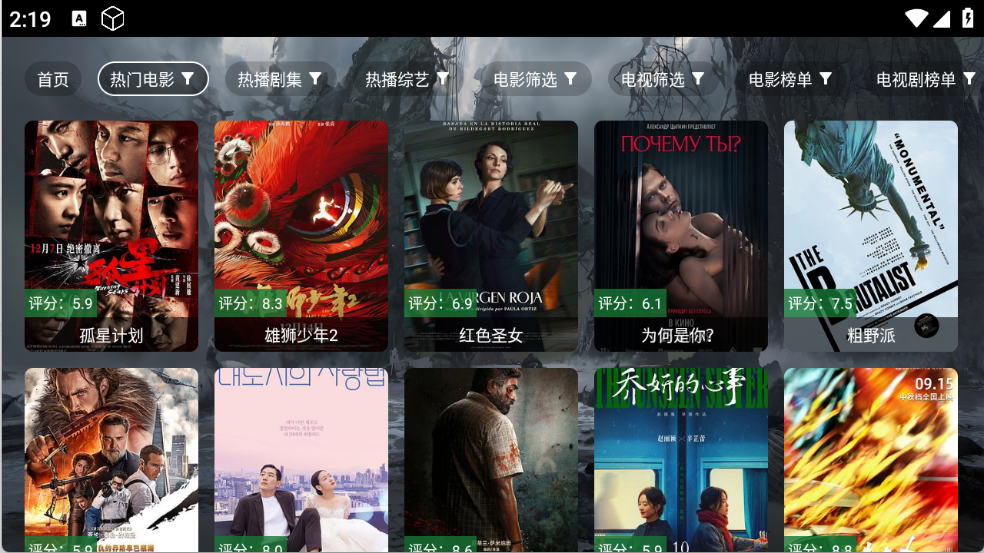View details for 红色圣女
The width and height of the screenshot is (984, 553).
(x=491, y=236)
